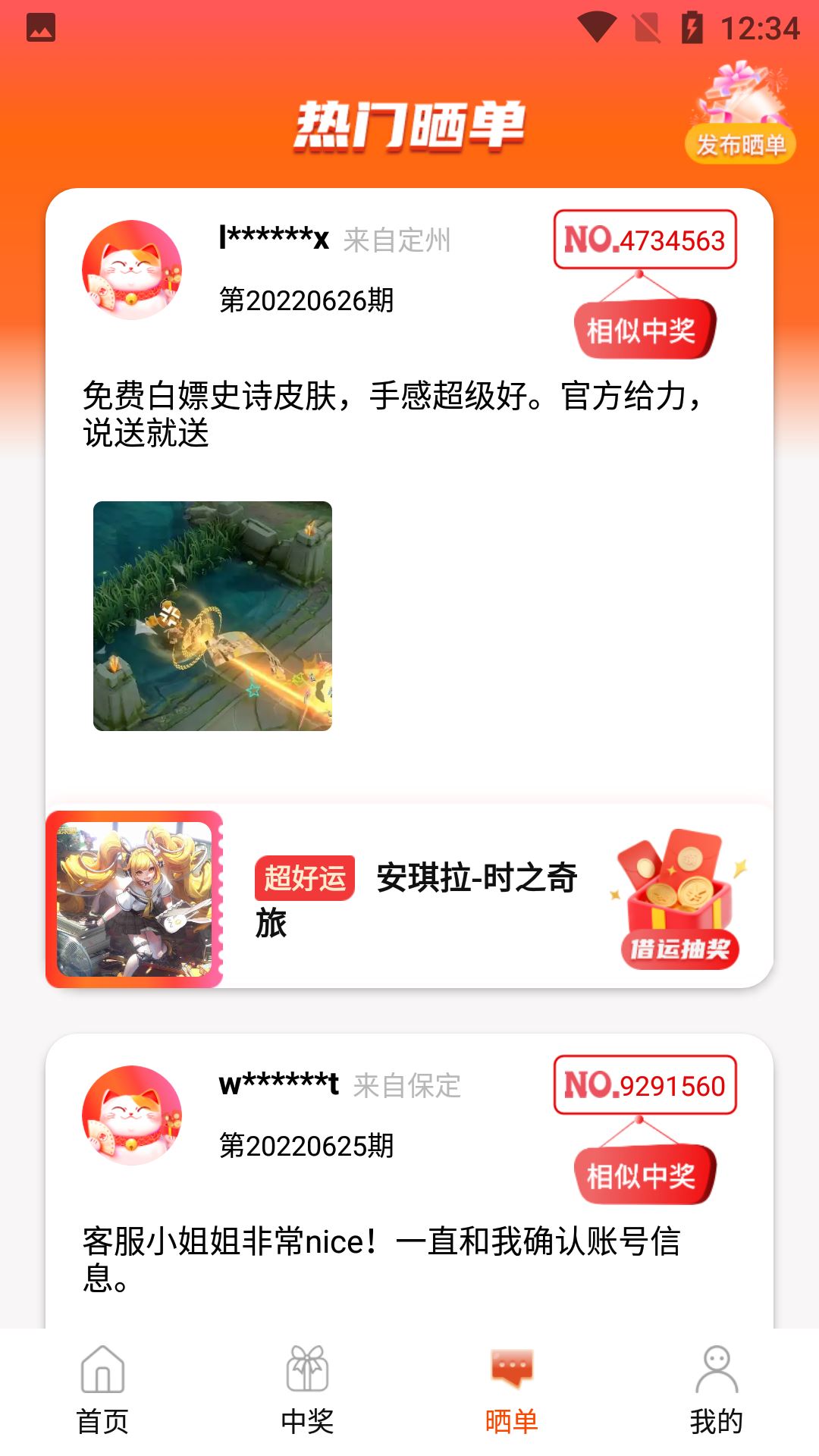Open w*******t's avatar from 保定
819x1456 pixels.
coord(132,1116)
